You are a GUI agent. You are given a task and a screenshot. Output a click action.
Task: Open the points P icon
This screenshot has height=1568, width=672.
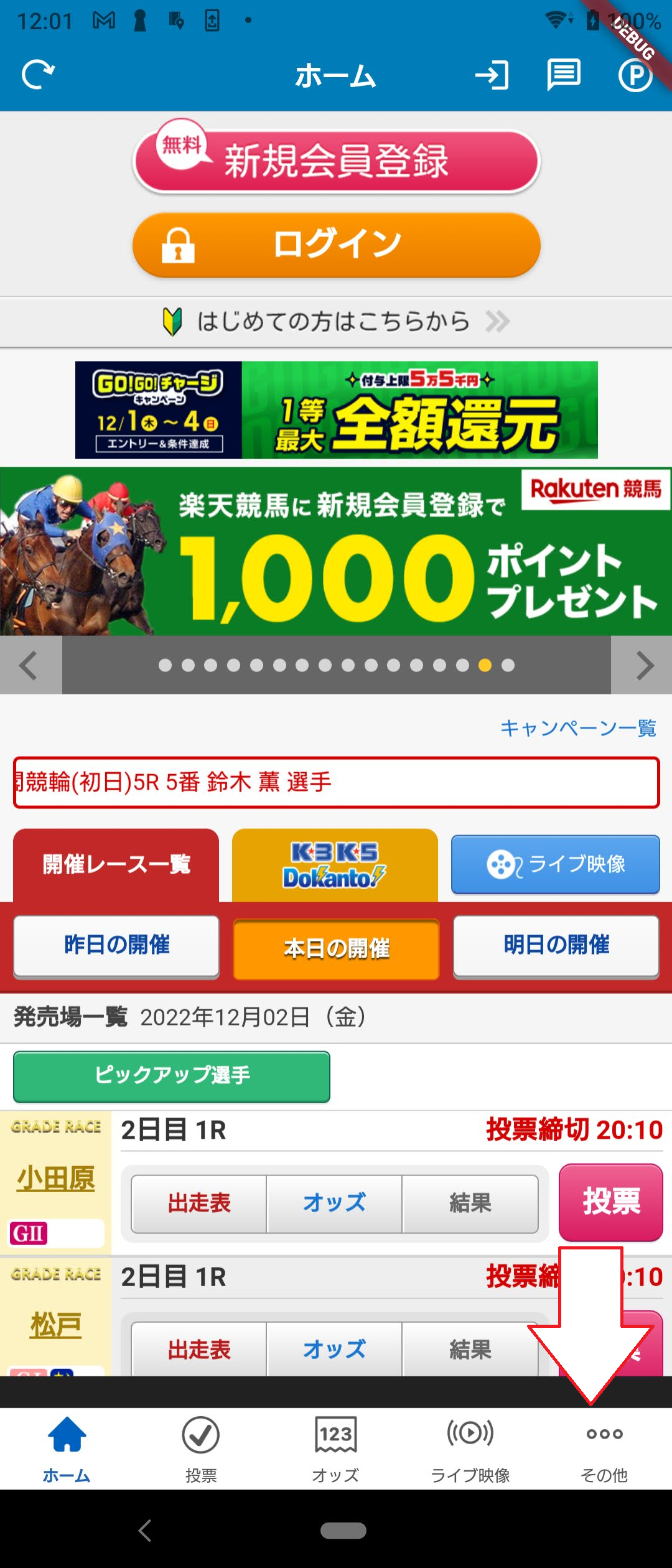click(x=635, y=77)
